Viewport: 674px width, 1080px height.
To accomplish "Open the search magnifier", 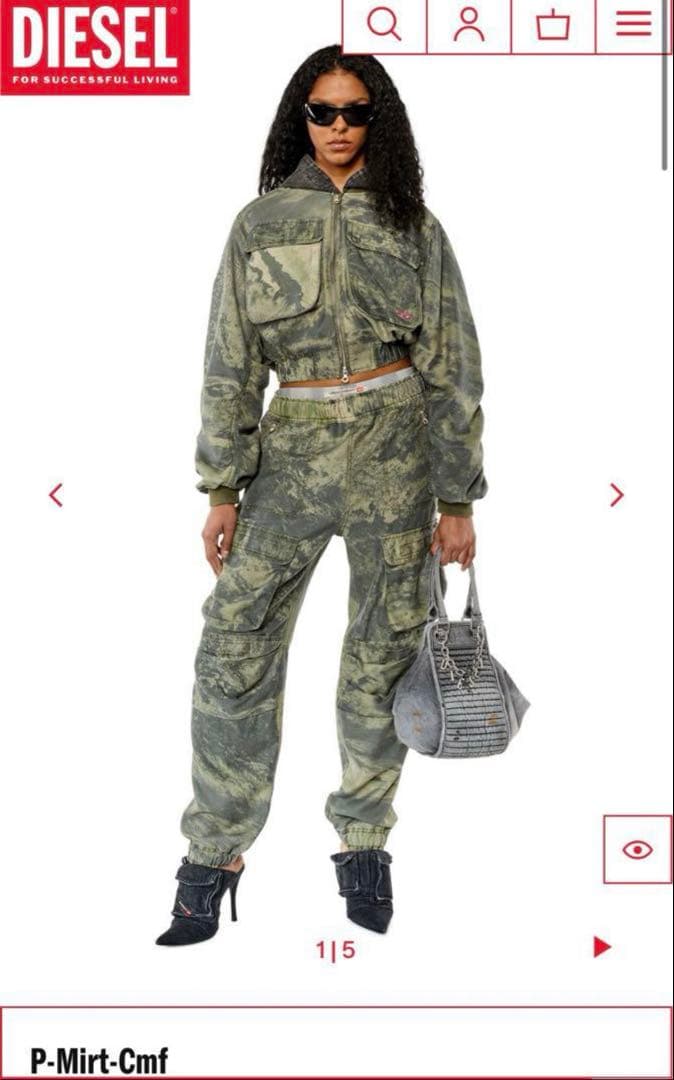I will 384,25.
